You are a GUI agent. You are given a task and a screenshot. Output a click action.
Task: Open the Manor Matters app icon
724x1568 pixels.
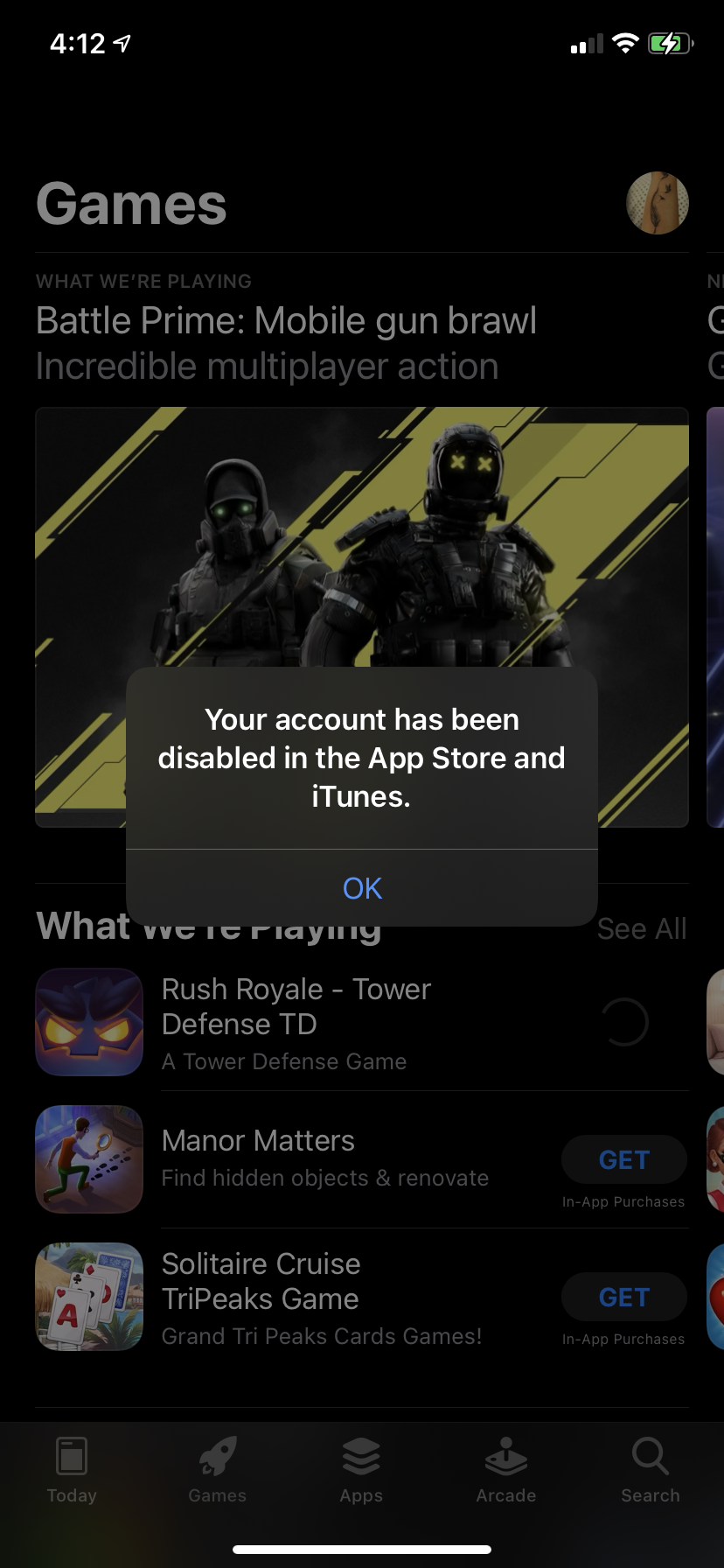tap(89, 1159)
